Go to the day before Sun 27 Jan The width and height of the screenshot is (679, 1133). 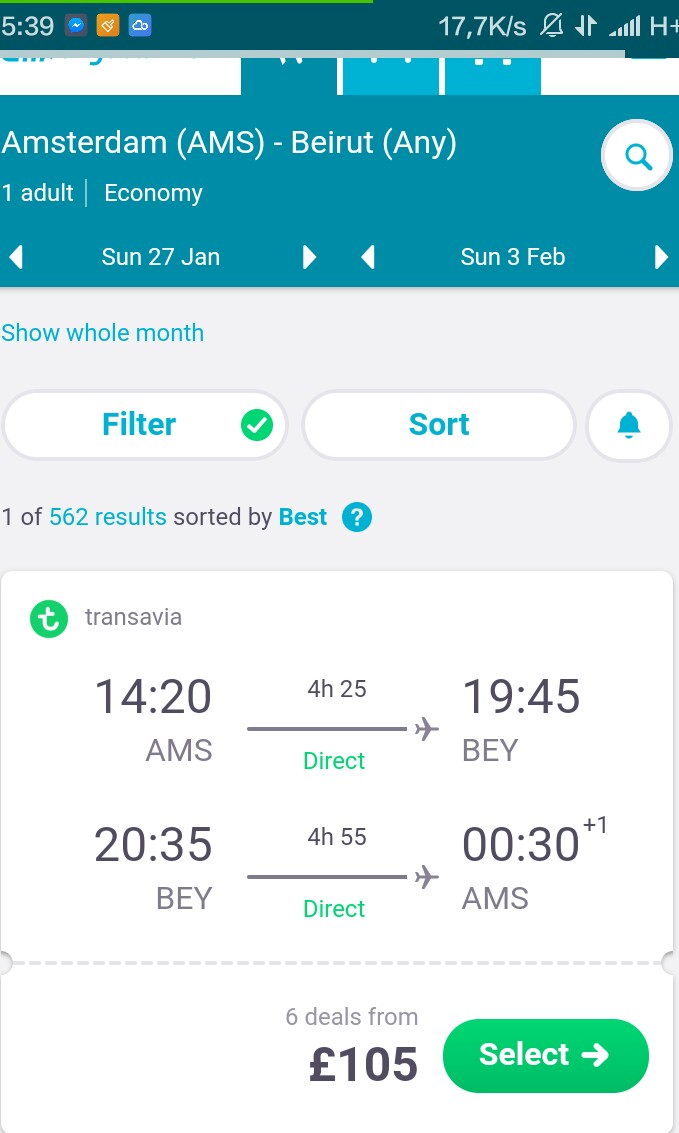click(x=16, y=257)
